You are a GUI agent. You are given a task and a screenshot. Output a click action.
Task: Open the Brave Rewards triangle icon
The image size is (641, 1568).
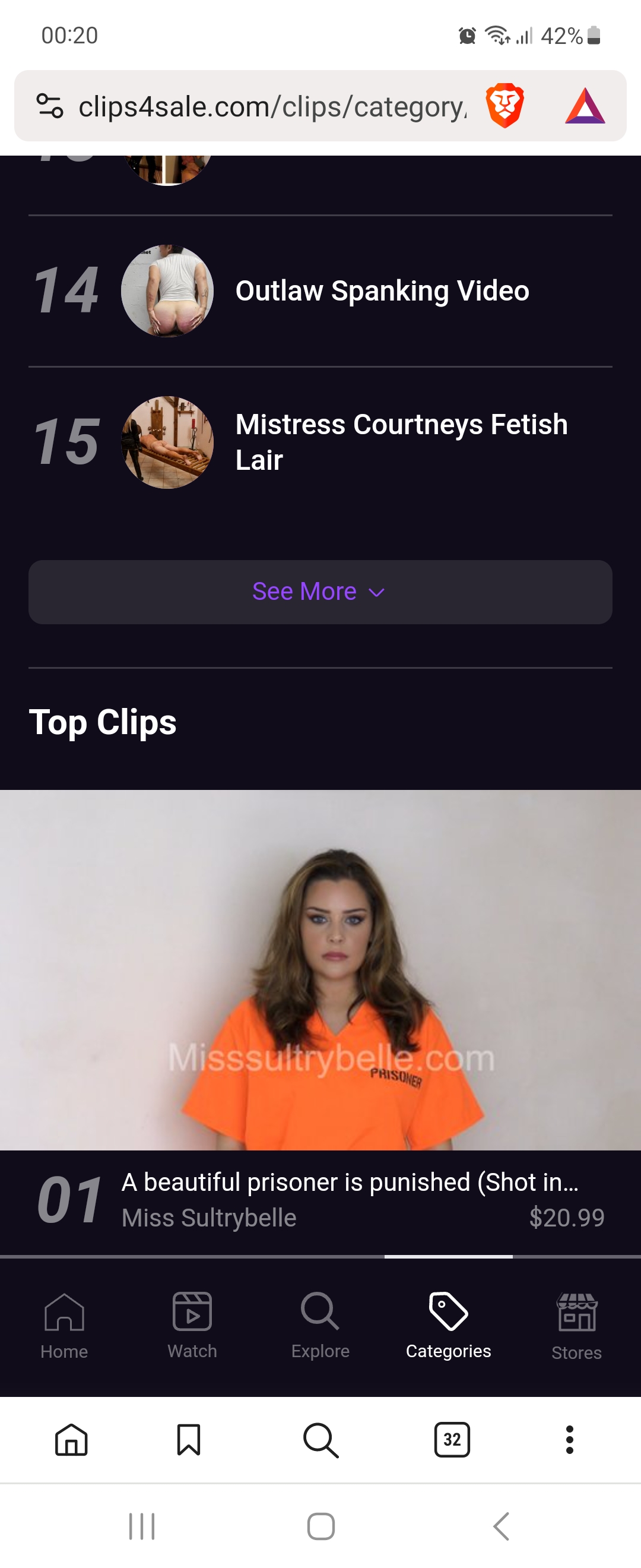pyautogui.click(x=585, y=107)
